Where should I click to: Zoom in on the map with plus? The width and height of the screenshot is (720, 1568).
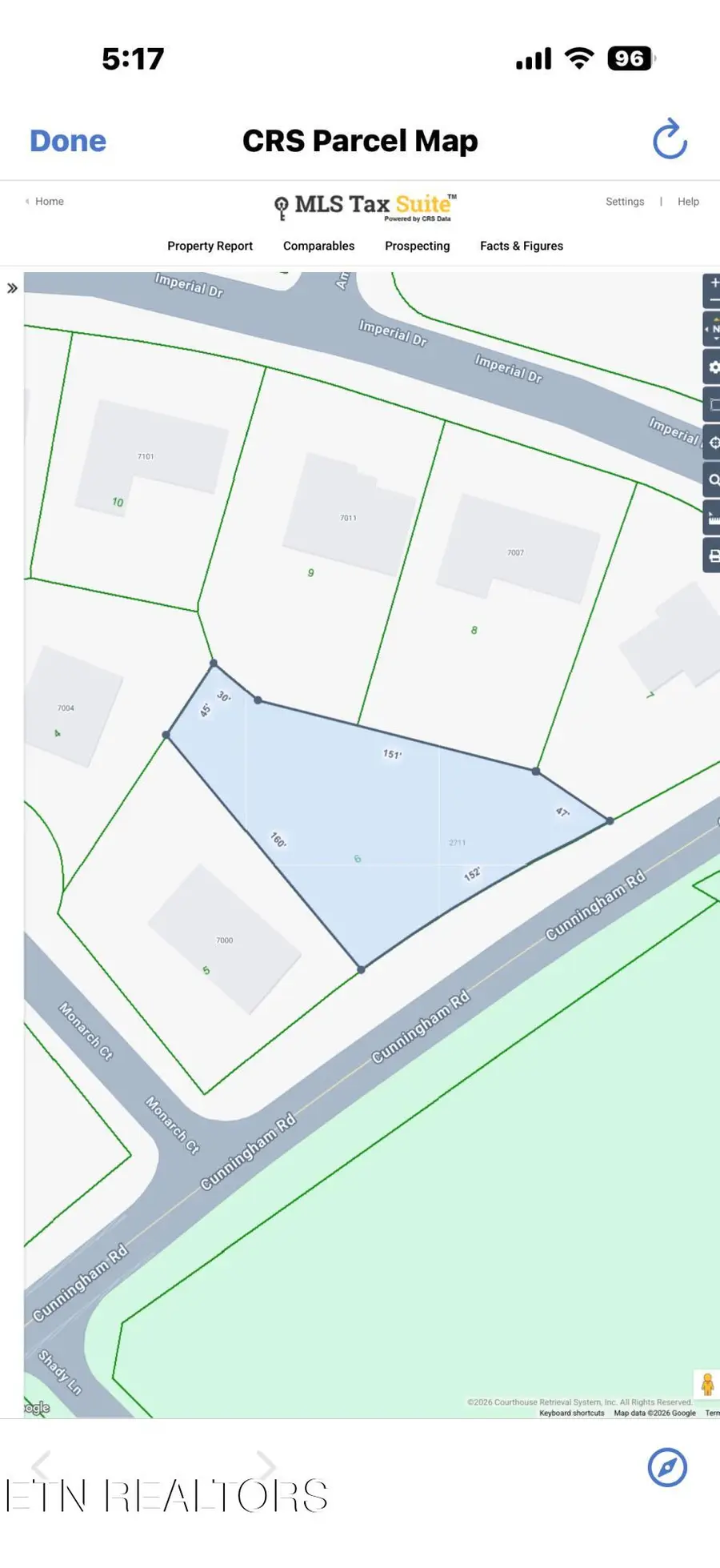point(714,283)
